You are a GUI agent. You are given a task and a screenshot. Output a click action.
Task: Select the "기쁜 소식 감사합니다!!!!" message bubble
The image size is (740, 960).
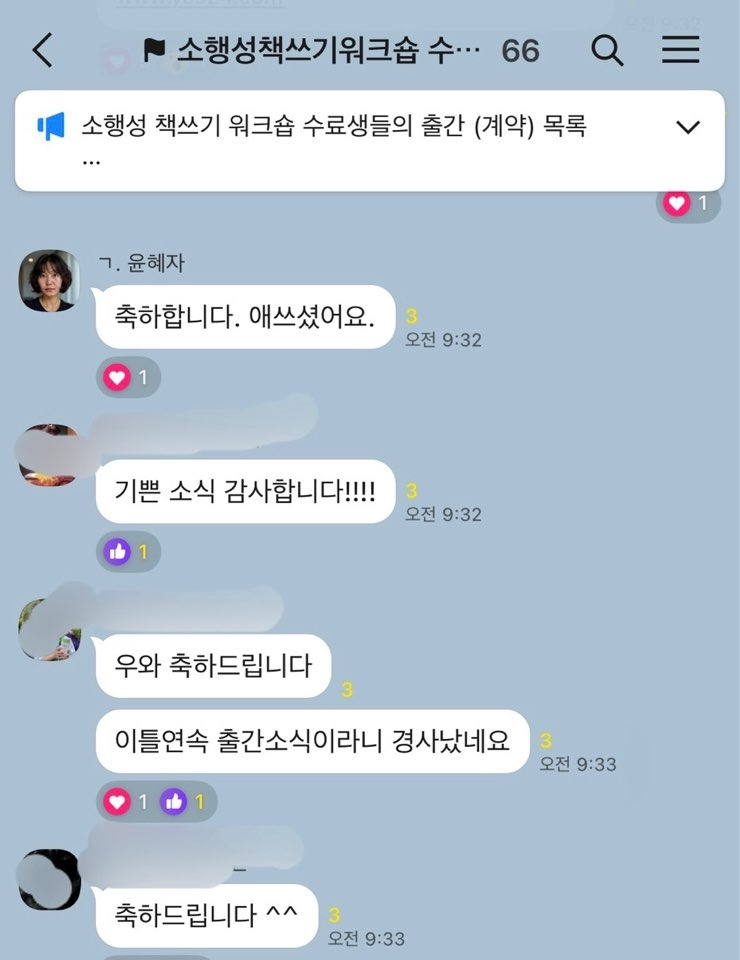coord(245,490)
